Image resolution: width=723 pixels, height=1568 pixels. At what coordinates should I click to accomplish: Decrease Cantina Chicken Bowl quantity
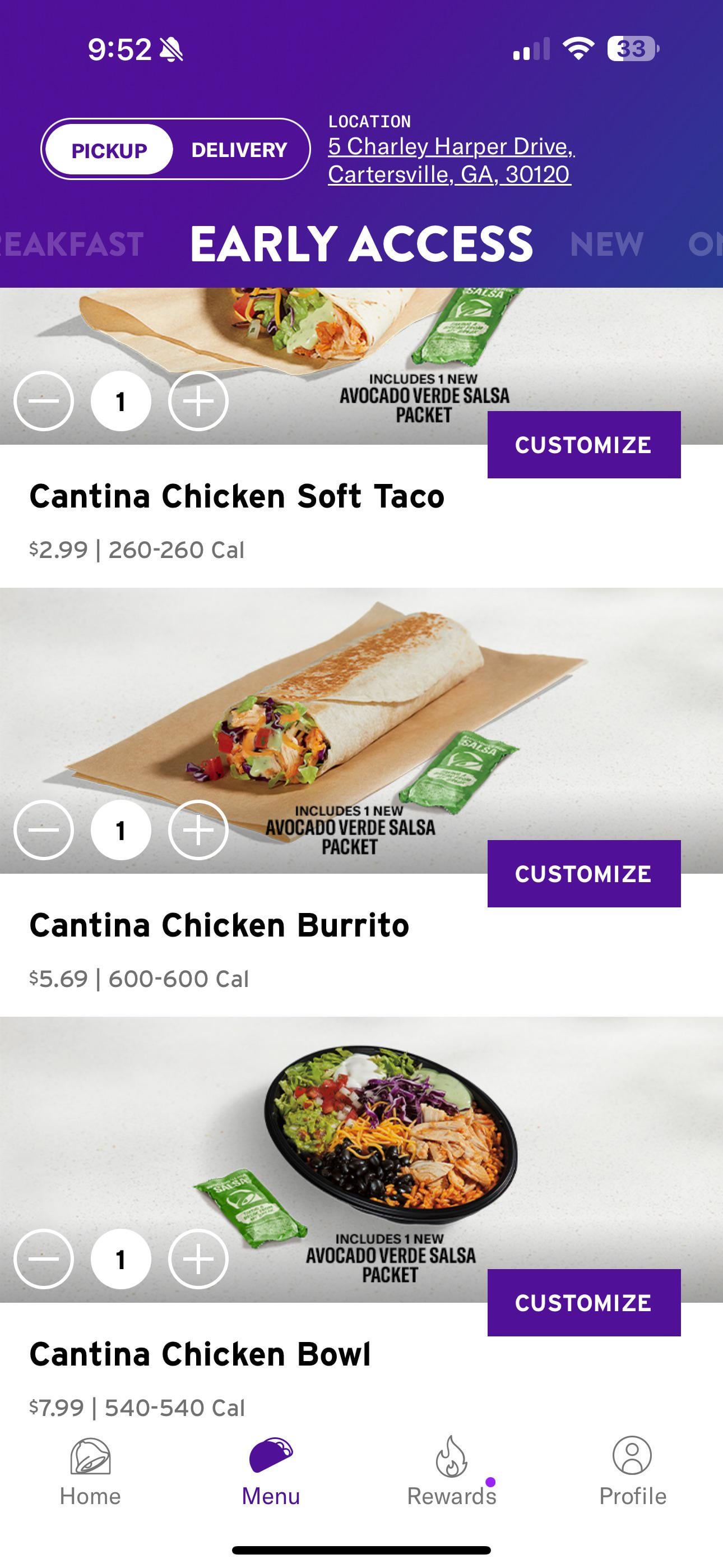44,1260
